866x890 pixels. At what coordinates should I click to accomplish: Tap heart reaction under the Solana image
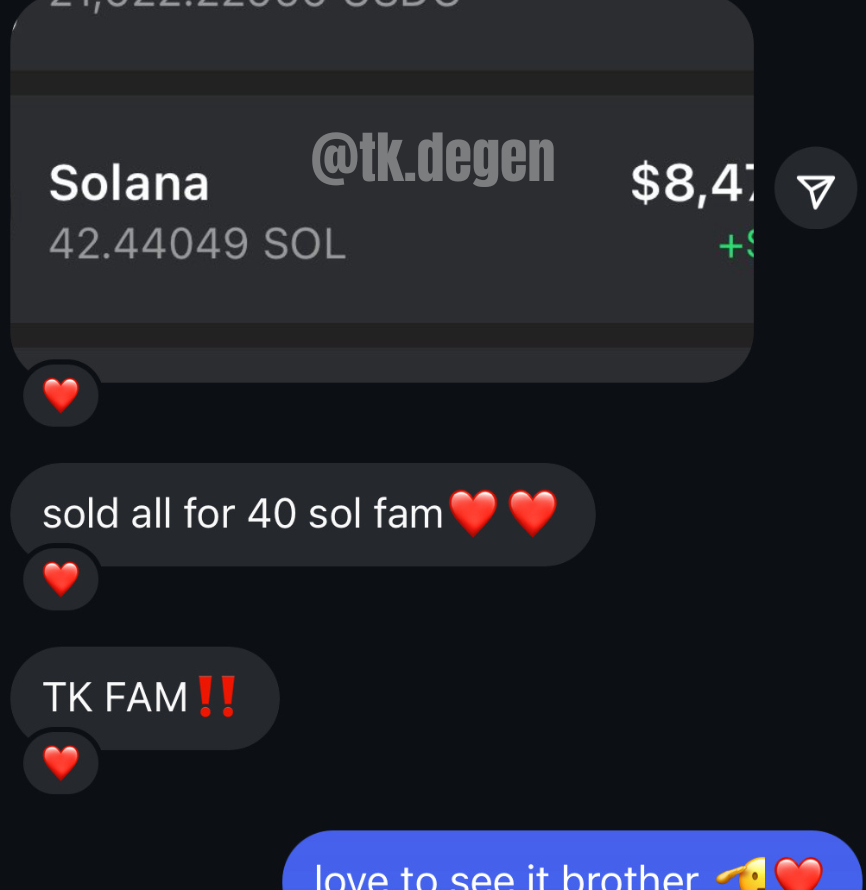pyautogui.click(x=61, y=396)
